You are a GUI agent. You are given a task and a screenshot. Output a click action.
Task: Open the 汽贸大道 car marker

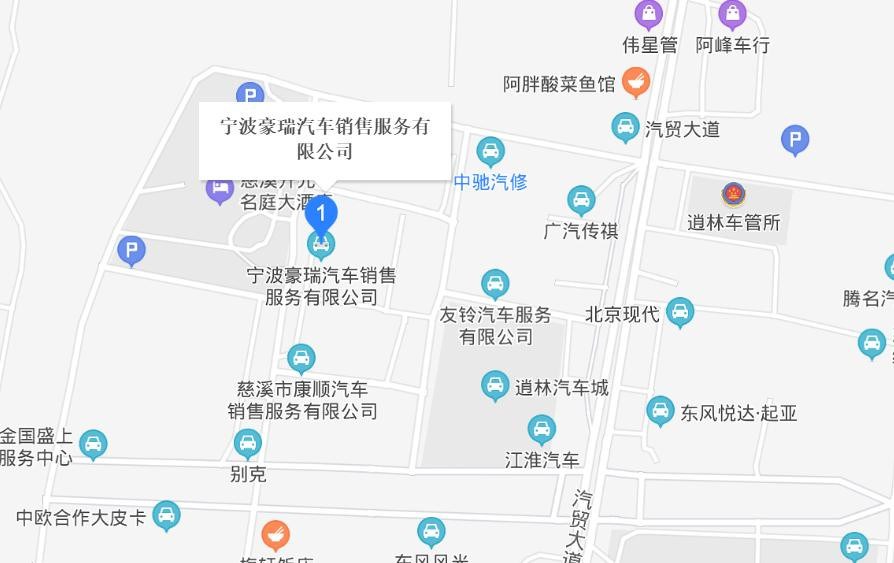coord(625,128)
